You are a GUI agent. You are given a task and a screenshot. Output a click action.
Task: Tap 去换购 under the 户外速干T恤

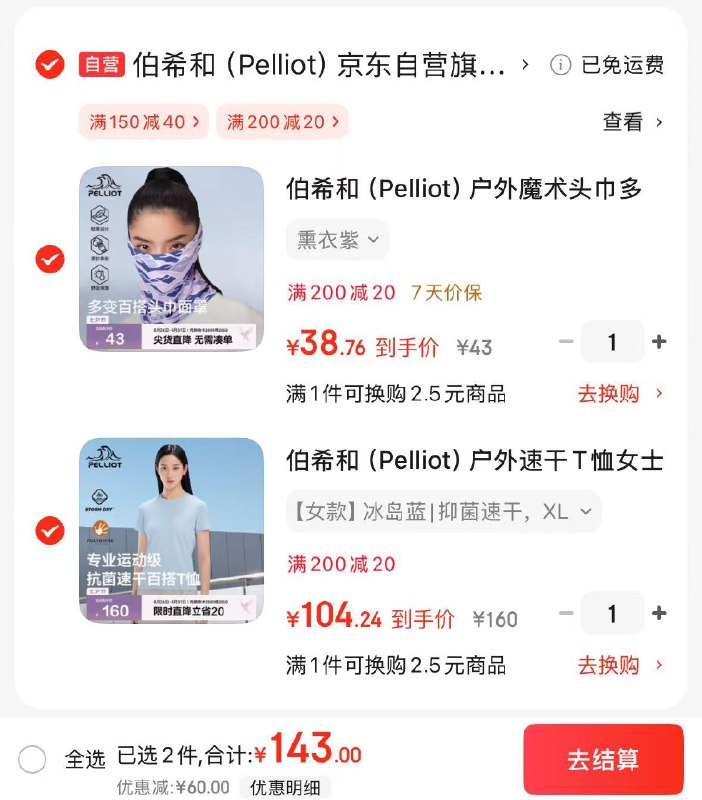coord(620,665)
